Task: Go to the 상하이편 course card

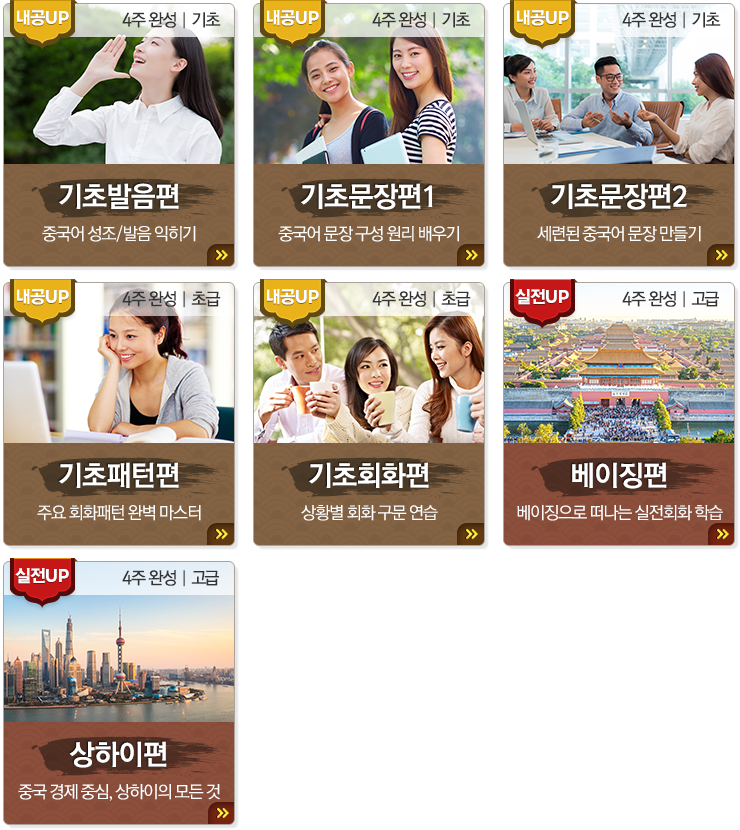Action: pyautogui.click(x=119, y=693)
